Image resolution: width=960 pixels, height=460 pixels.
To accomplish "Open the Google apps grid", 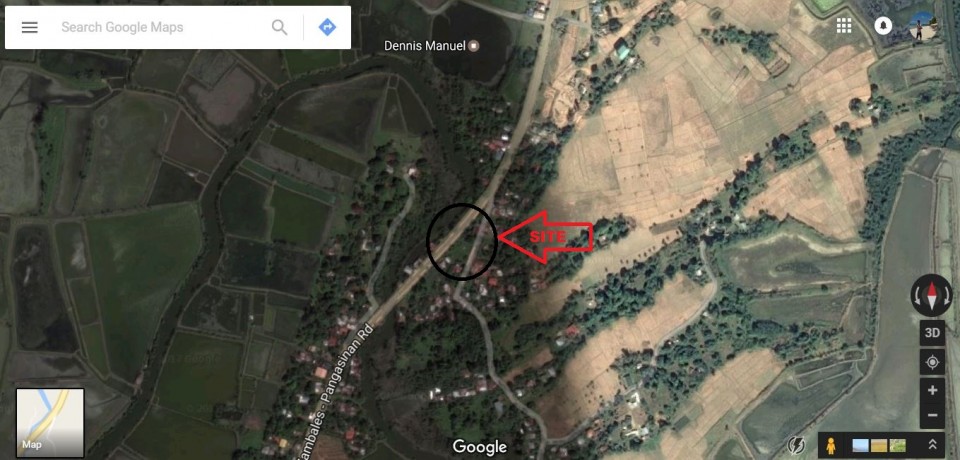I will [844, 26].
